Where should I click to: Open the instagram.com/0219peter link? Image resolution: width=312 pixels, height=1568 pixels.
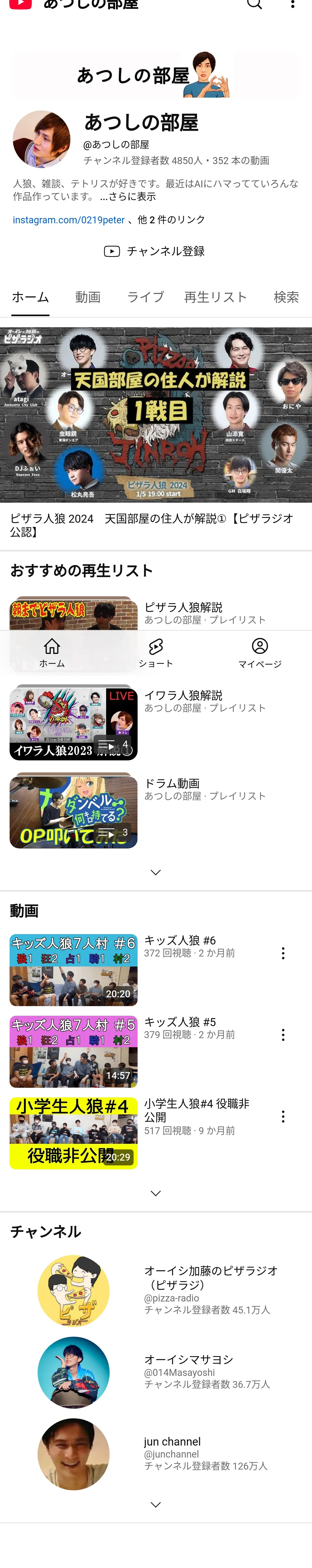coord(69,220)
